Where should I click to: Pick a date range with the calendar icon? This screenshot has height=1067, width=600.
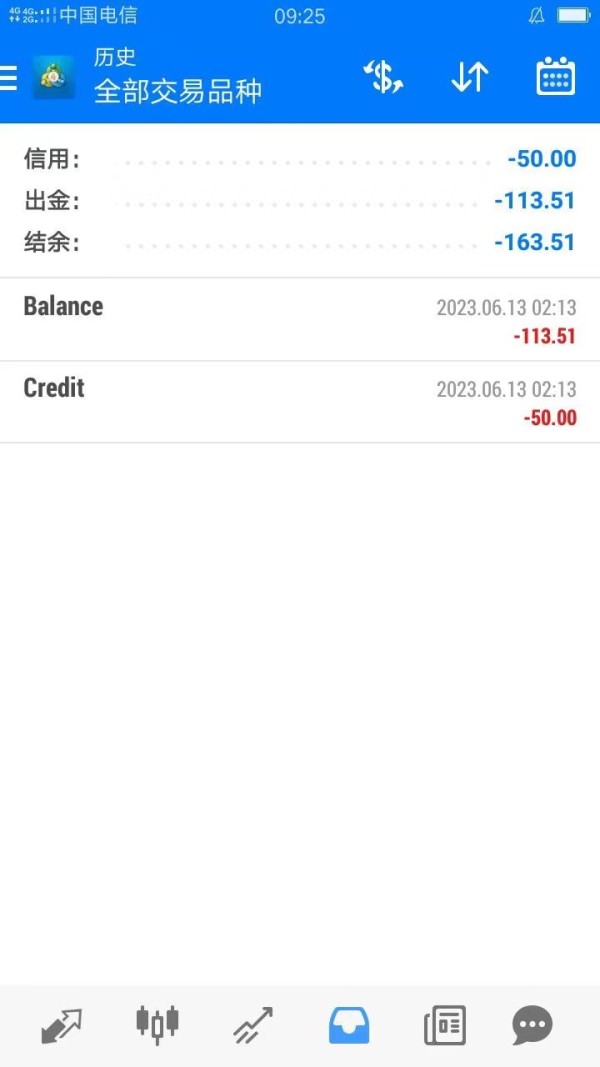tap(555, 77)
